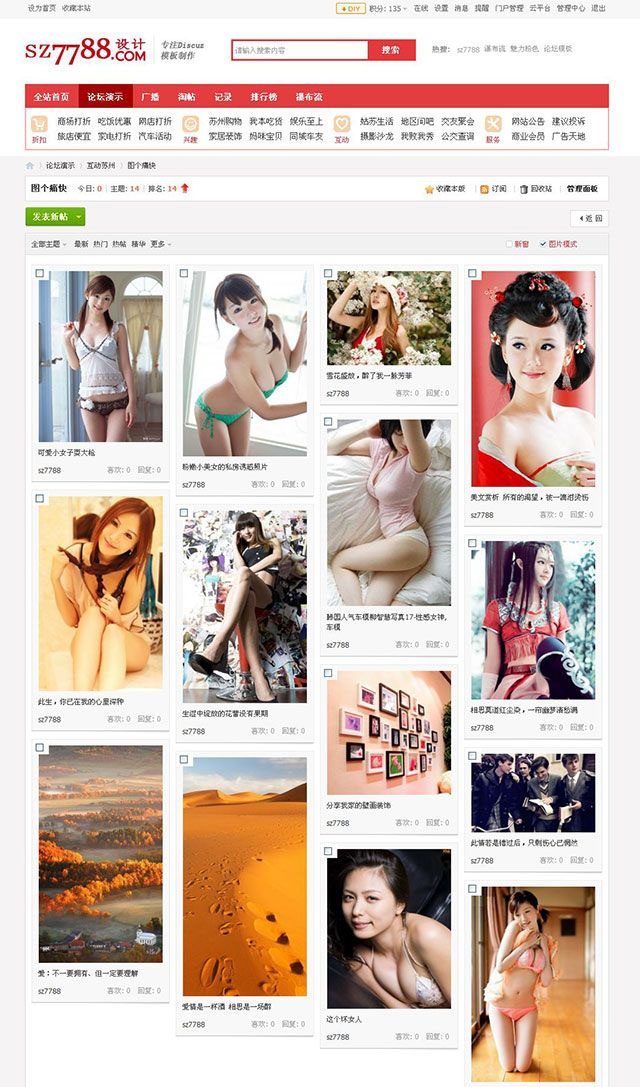Image resolution: width=640 pixels, height=1087 pixels.
Task: Open the post 分享我家的壁画装饰
Action: tap(358, 805)
